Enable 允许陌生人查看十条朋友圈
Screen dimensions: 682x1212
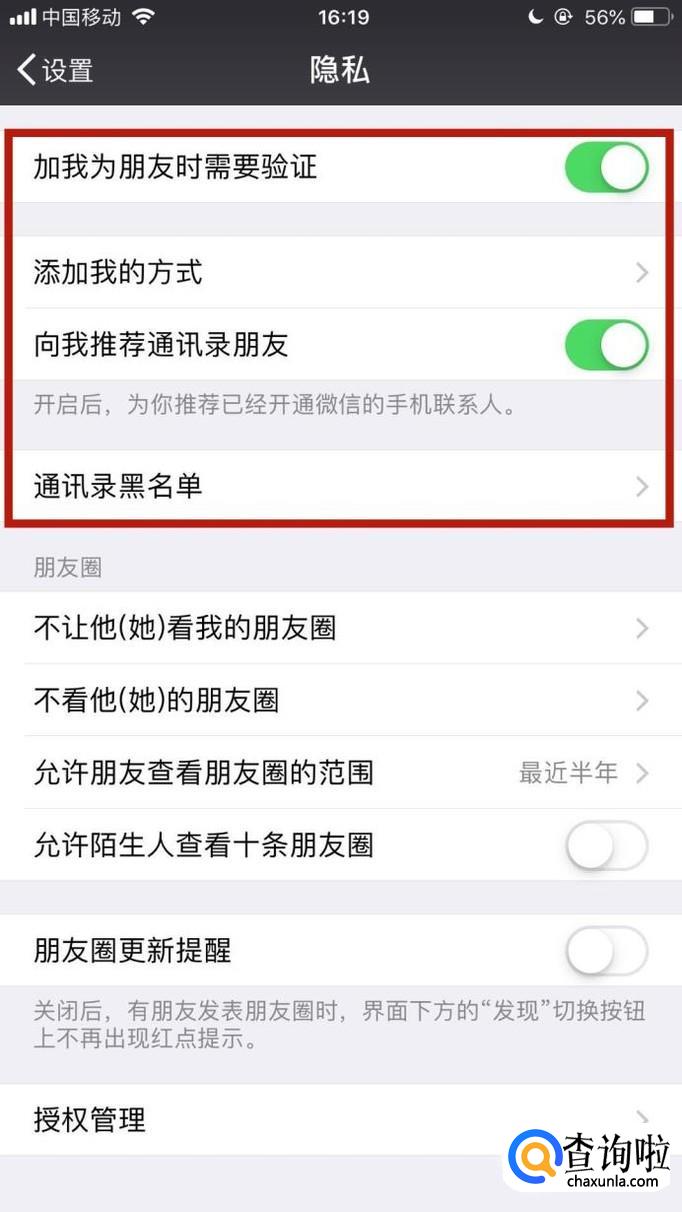pyautogui.click(x=606, y=846)
